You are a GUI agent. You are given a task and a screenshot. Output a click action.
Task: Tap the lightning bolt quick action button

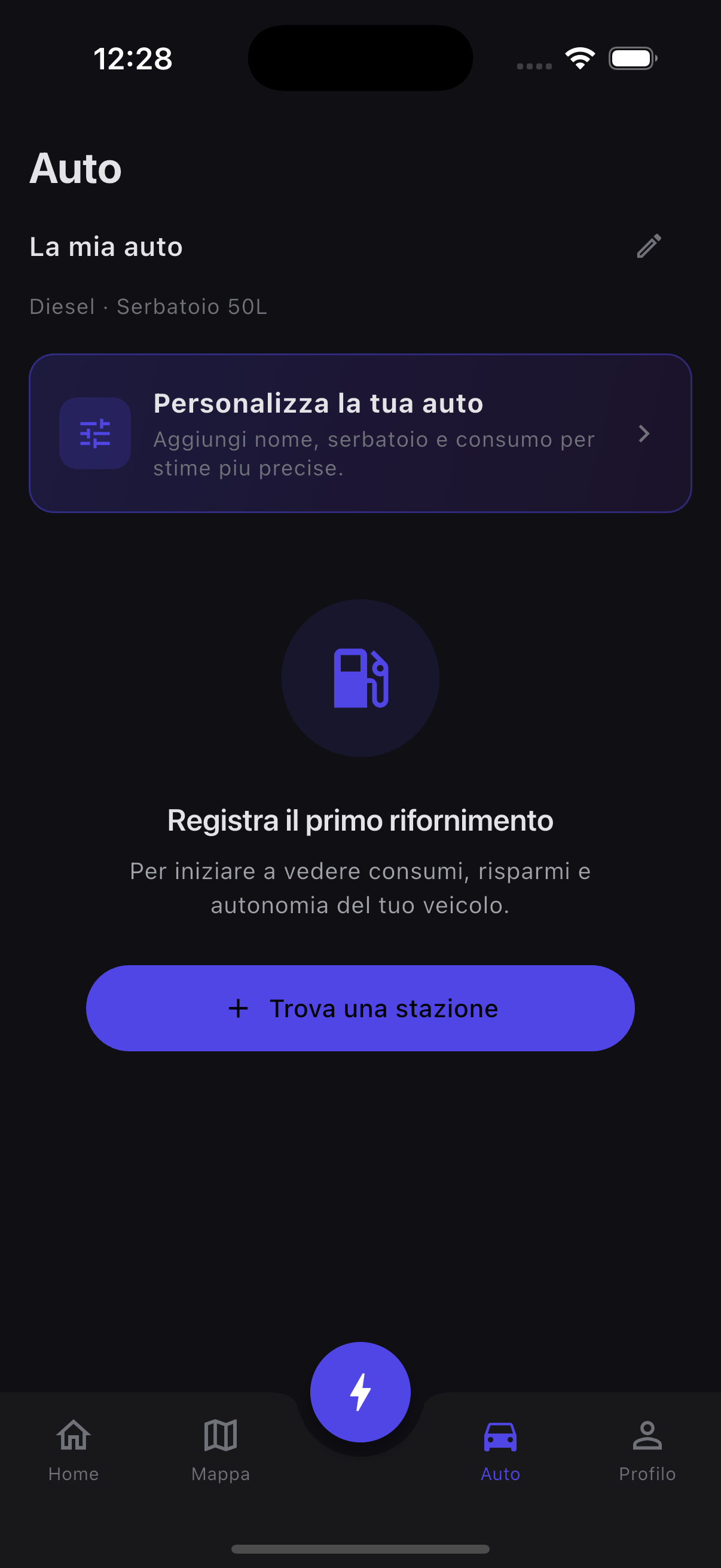[360, 1392]
